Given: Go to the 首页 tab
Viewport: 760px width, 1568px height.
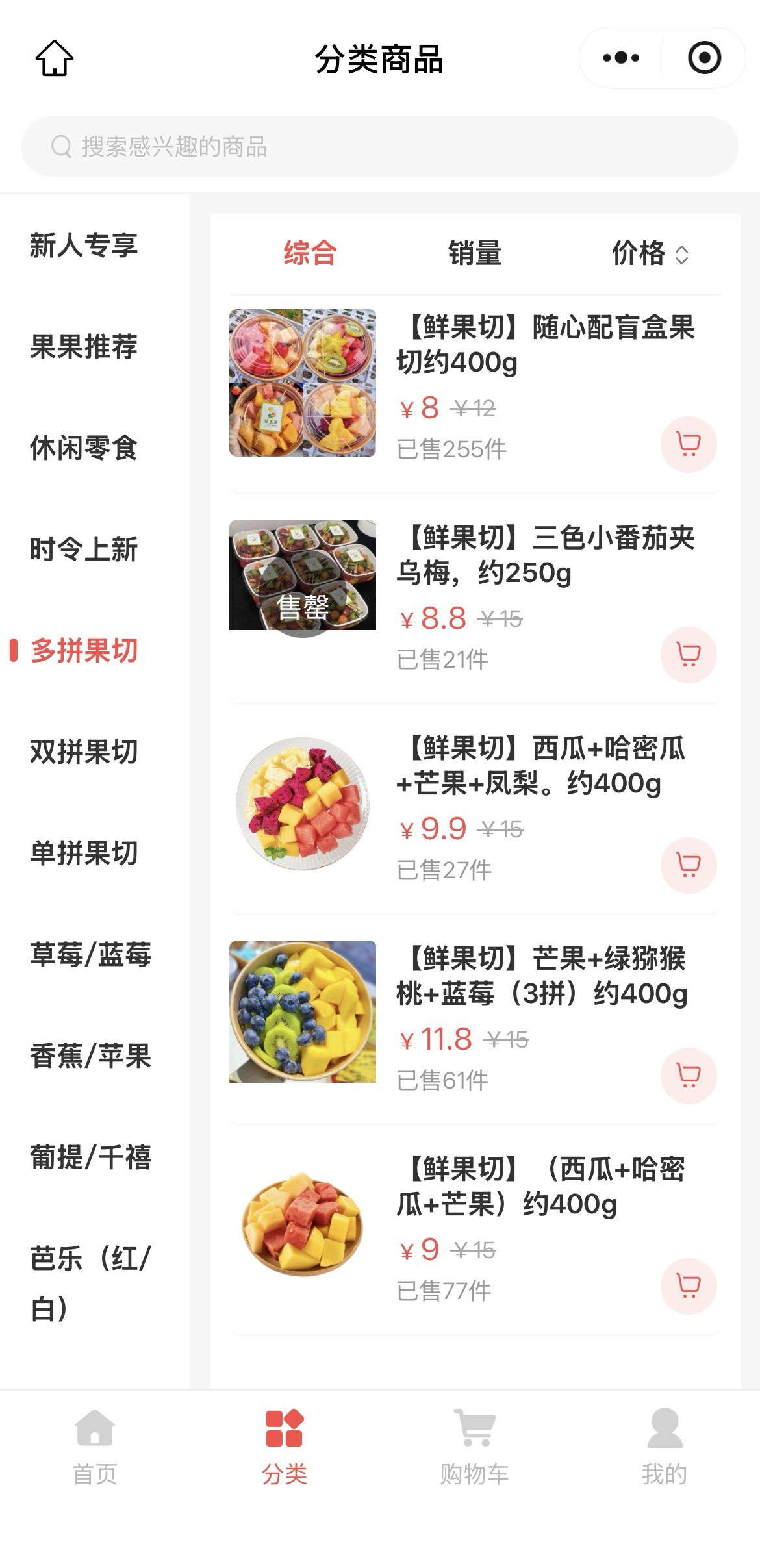Looking at the screenshot, I should pyautogui.click(x=95, y=1445).
